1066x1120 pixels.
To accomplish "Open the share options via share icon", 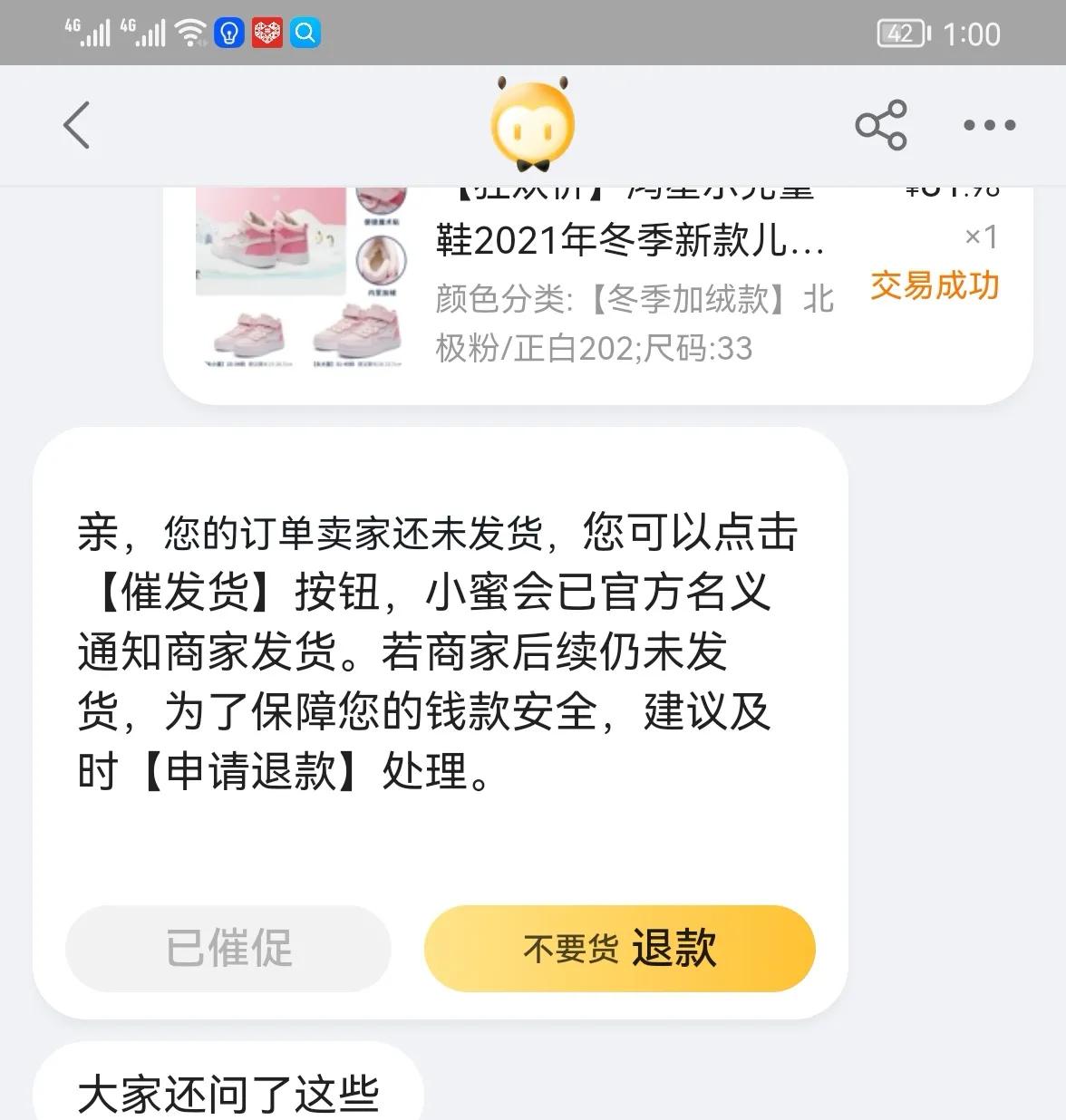I will click(x=880, y=125).
